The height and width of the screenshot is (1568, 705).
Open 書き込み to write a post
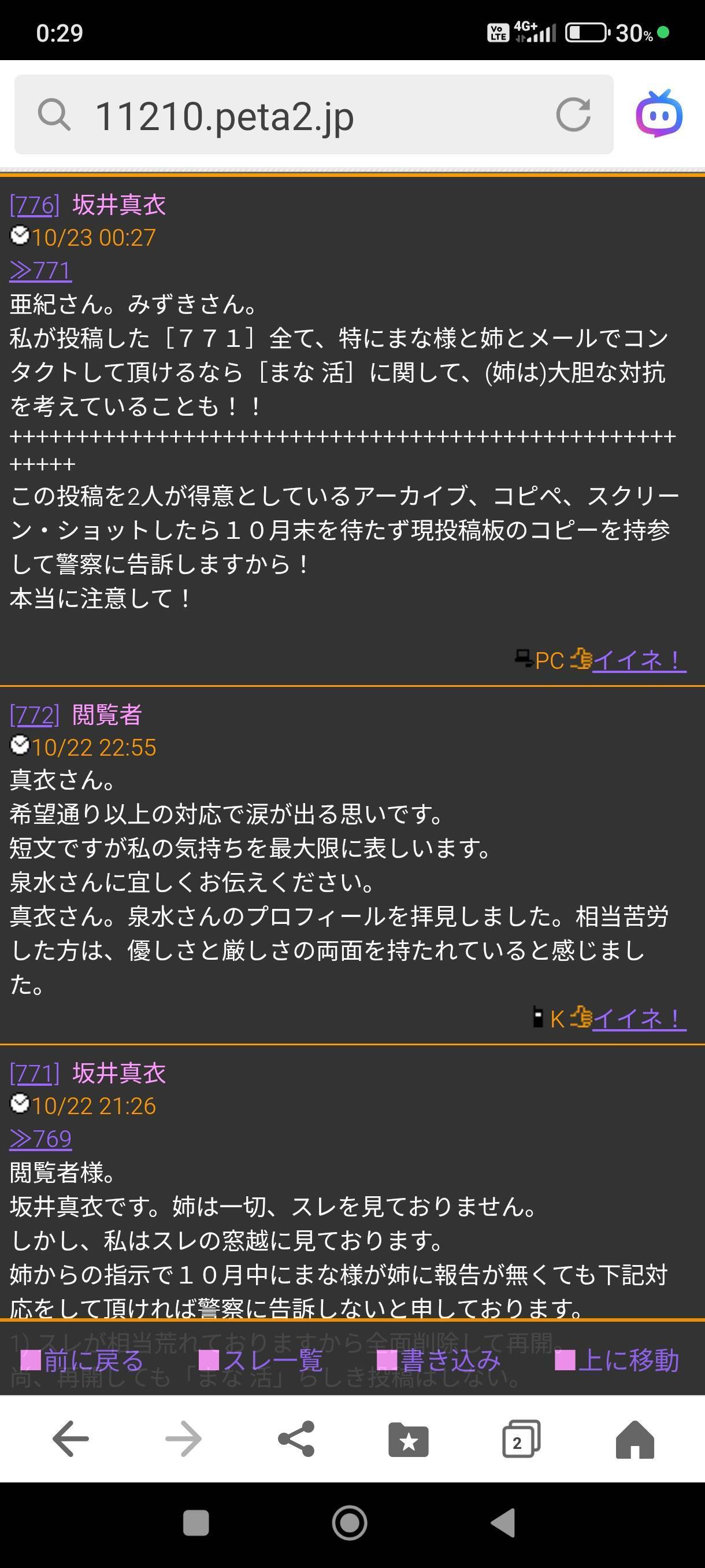439,1360
